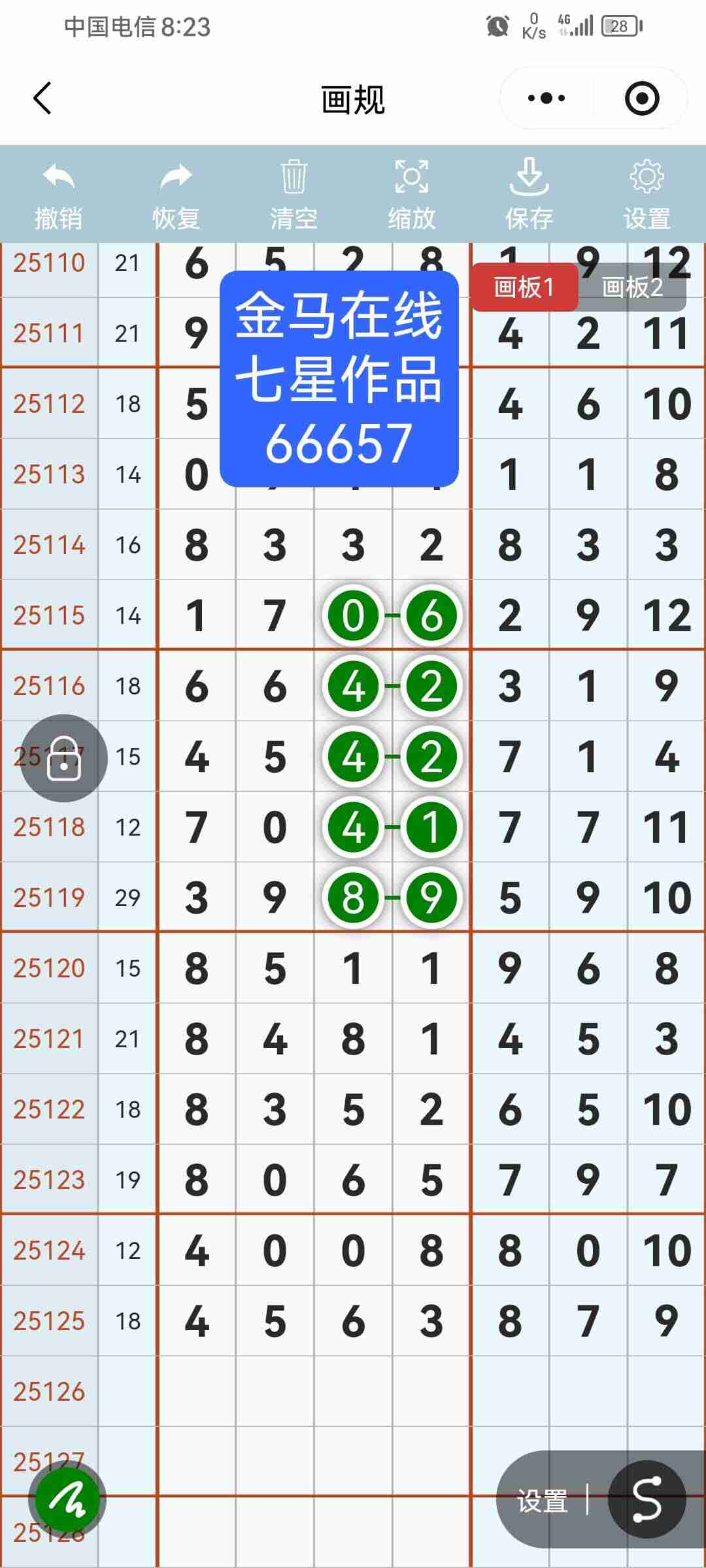Select the red 画板1 tab
Viewport: 706px width, 1568px height.
coord(525,287)
